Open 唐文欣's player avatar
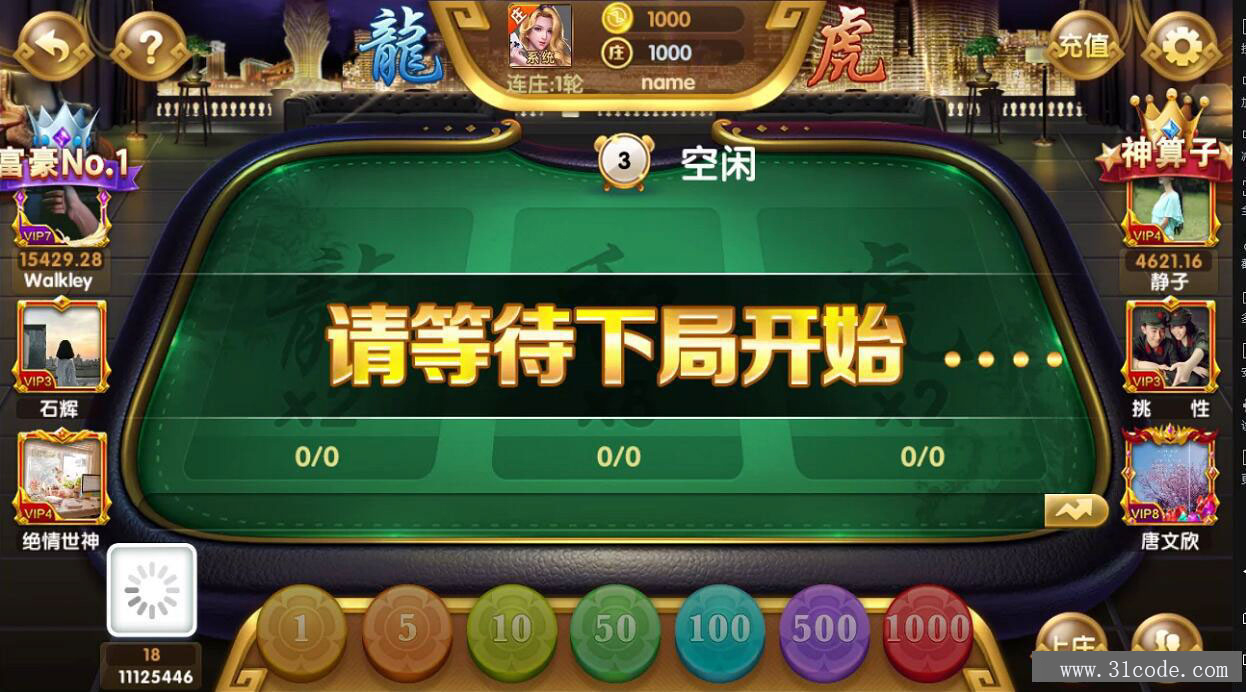The height and width of the screenshot is (692, 1246). (1171, 476)
